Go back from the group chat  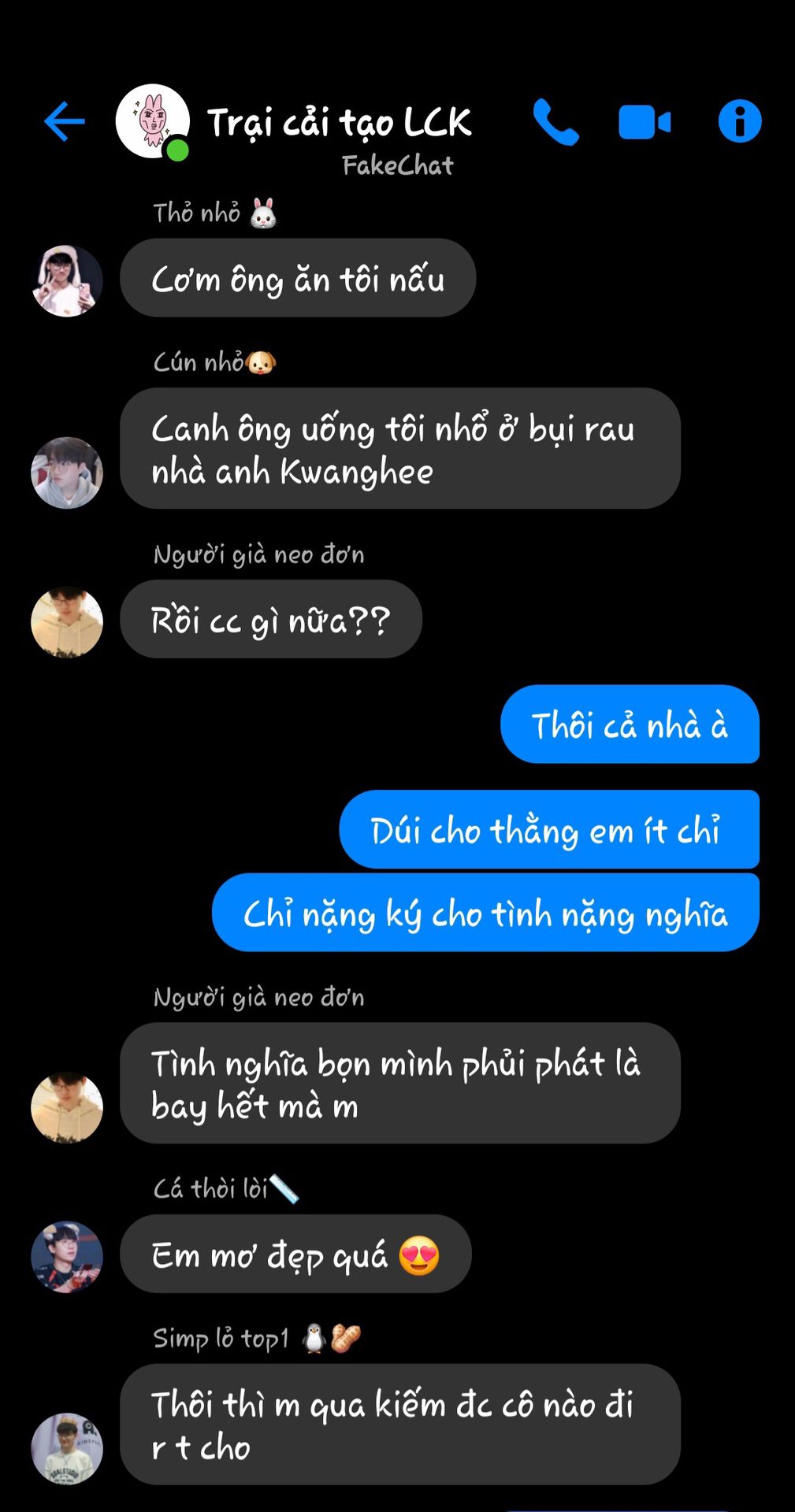[64, 122]
